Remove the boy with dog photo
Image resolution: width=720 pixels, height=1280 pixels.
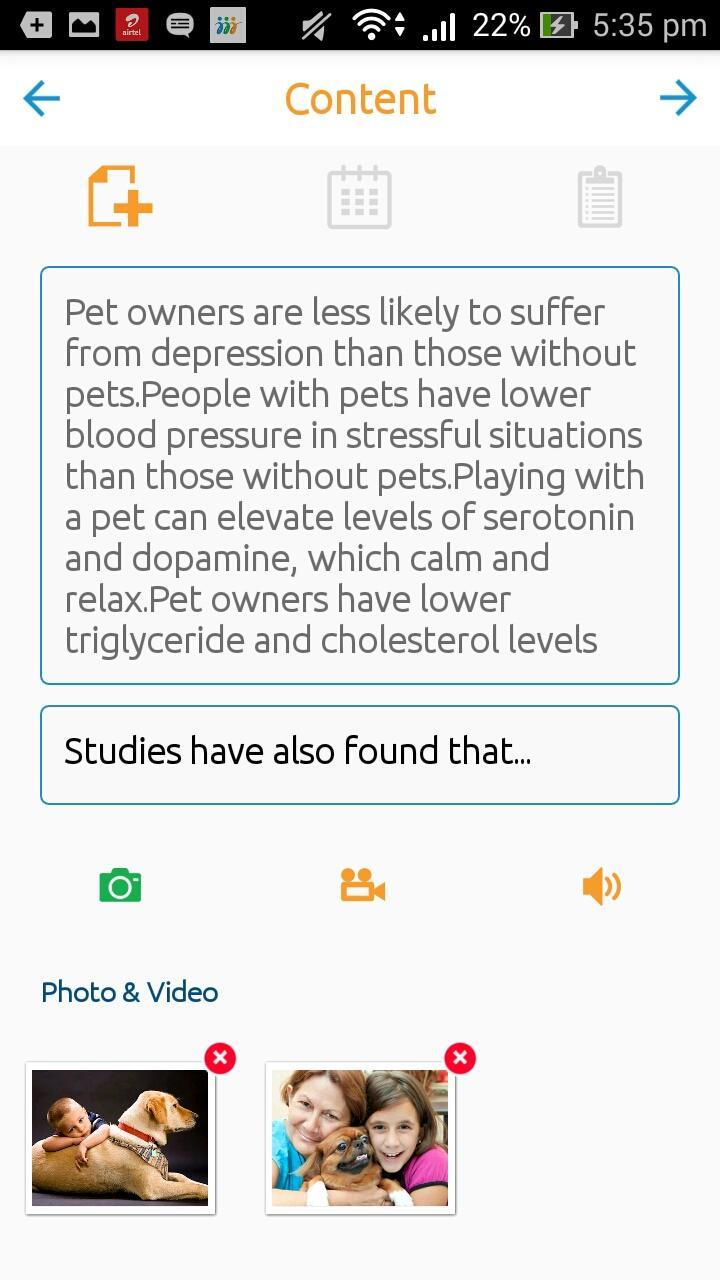220,1058
